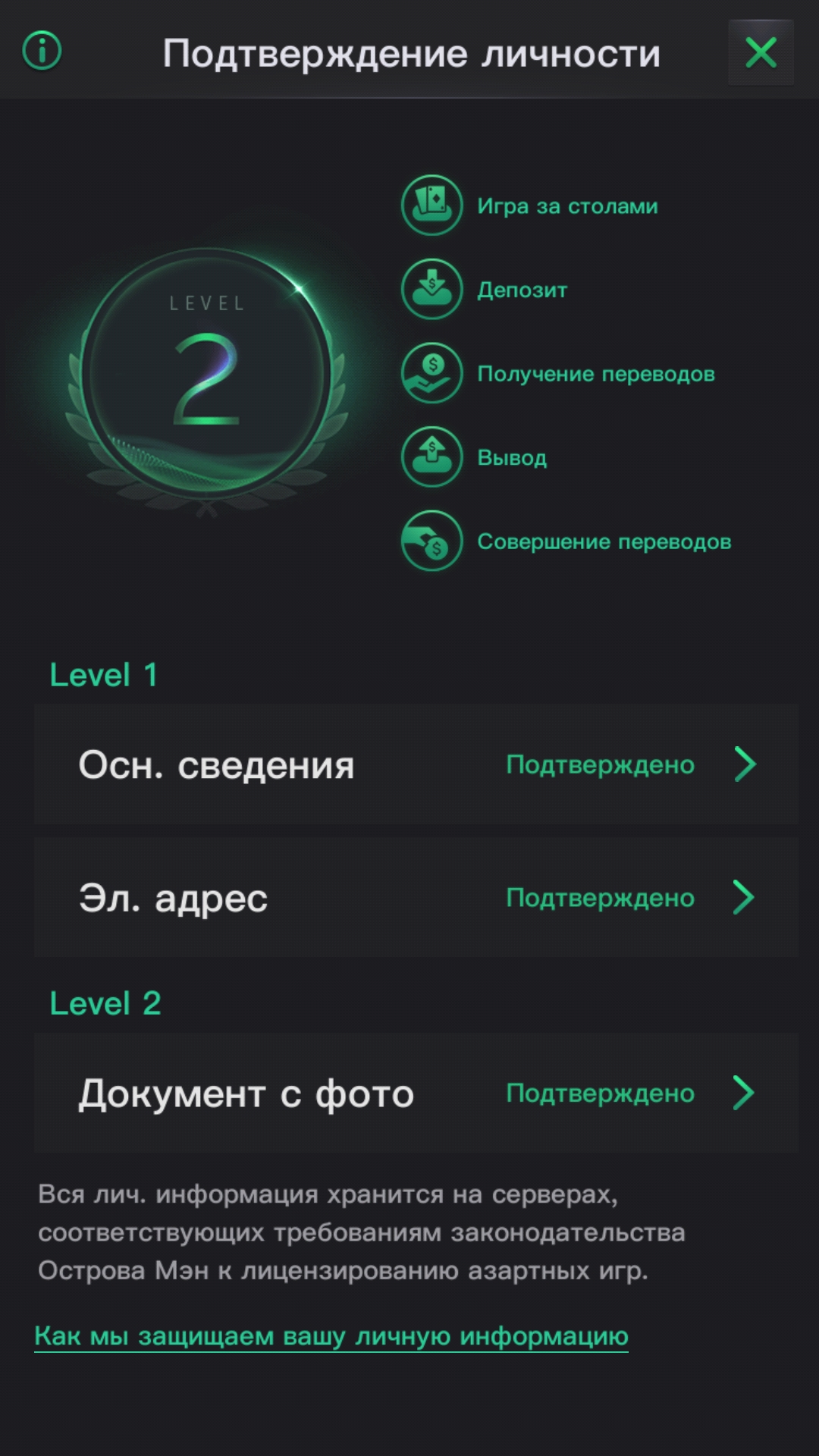Open link Как мы защищаем вашу личную информацию
Image resolution: width=819 pixels, height=1456 pixels.
(331, 1335)
